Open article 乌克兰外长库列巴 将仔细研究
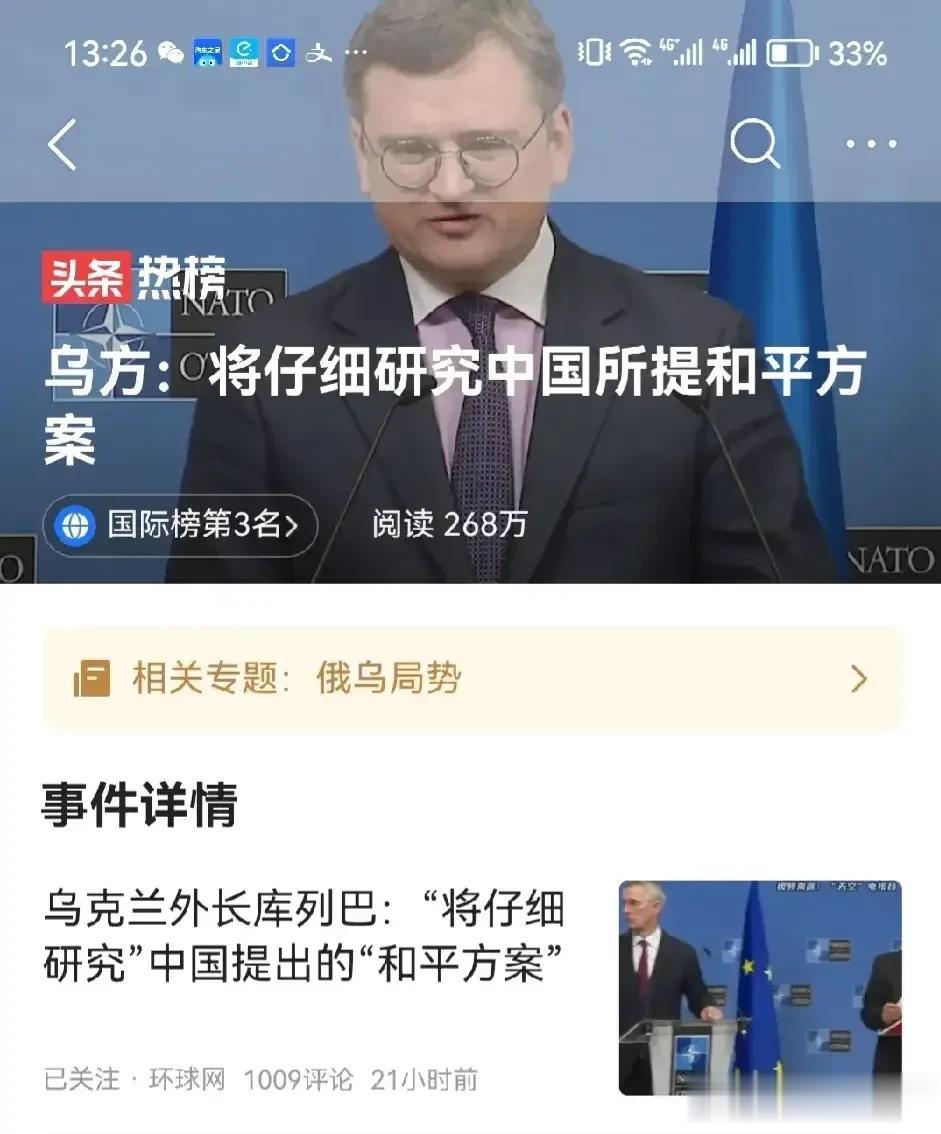Screen dimensions: 941x1134 (305, 938)
